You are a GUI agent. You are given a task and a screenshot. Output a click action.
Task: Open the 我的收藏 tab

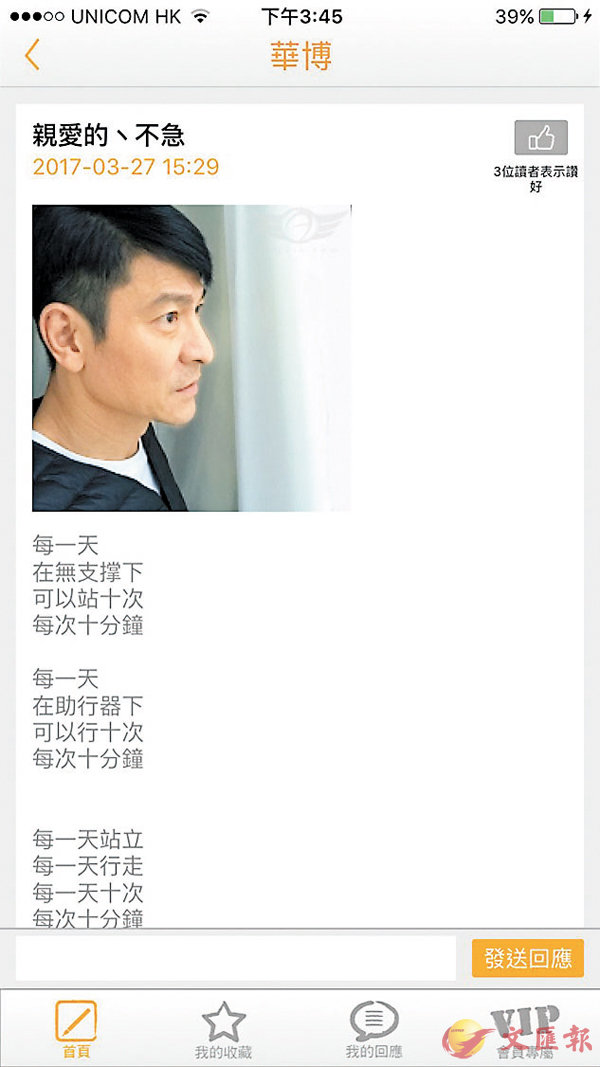pos(223,1028)
